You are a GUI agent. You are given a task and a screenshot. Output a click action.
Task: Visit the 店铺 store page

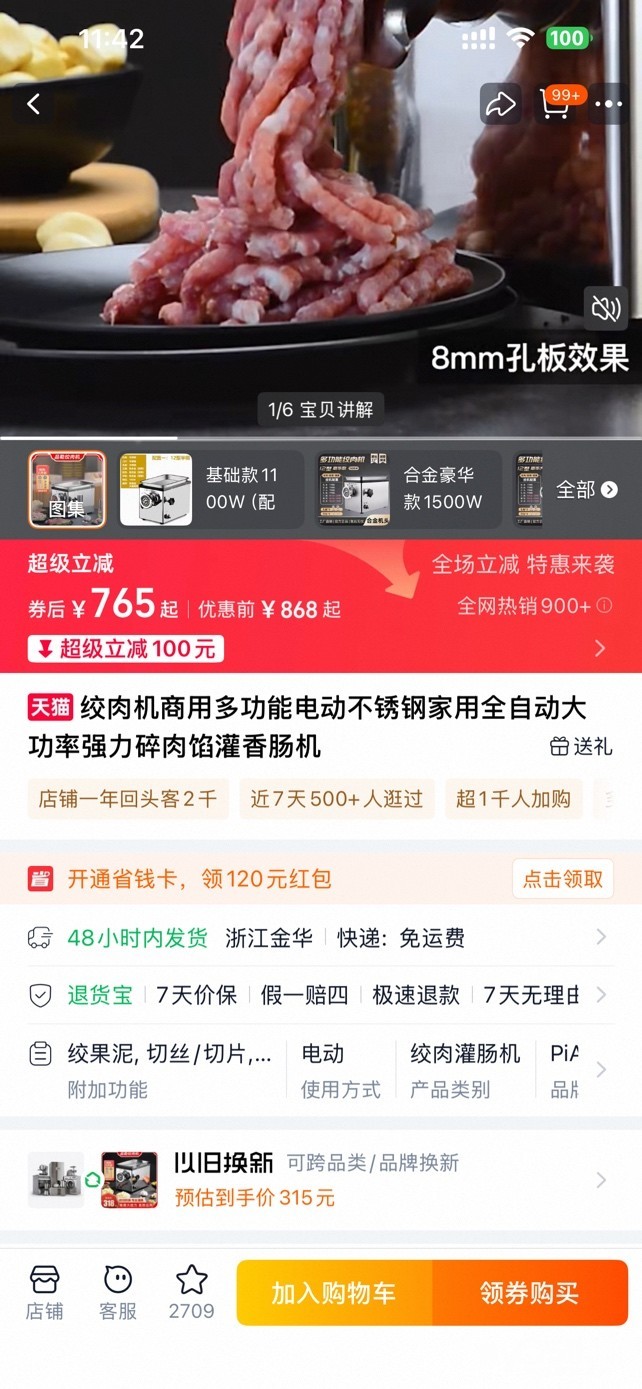[45, 1293]
